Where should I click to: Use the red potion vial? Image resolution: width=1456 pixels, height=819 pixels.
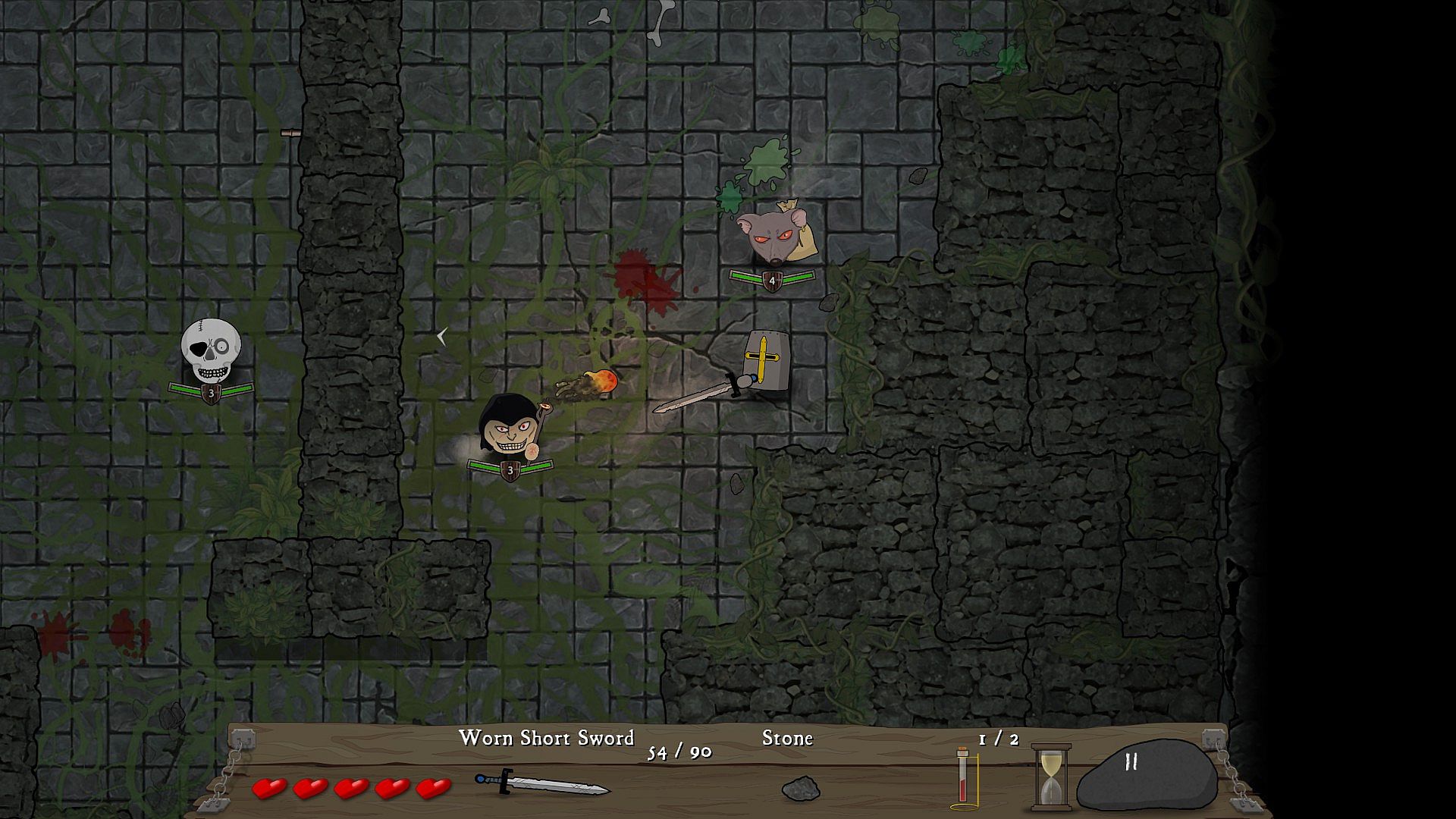[964, 778]
